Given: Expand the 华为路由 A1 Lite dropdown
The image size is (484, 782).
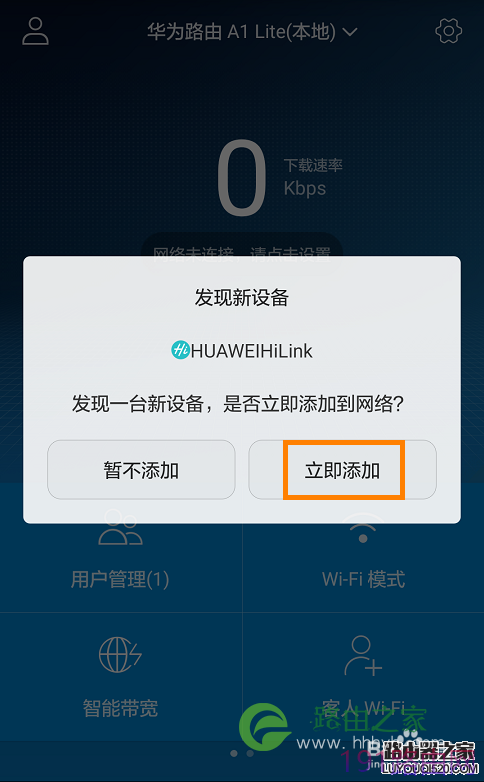Looking at the screenshot, I should (x=252, y=32).
